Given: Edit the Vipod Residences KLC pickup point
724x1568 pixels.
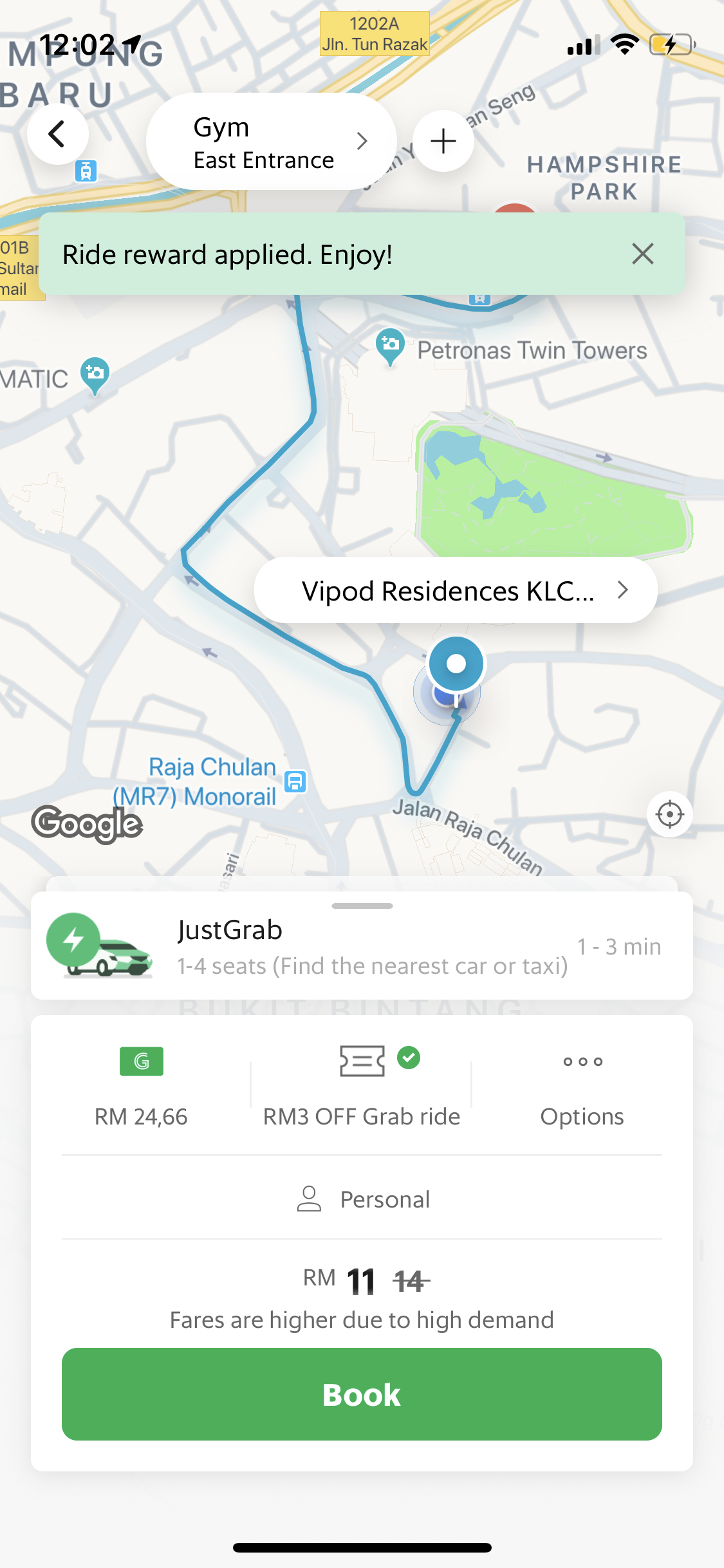Looking at the screenshot, I should point(455,590).
